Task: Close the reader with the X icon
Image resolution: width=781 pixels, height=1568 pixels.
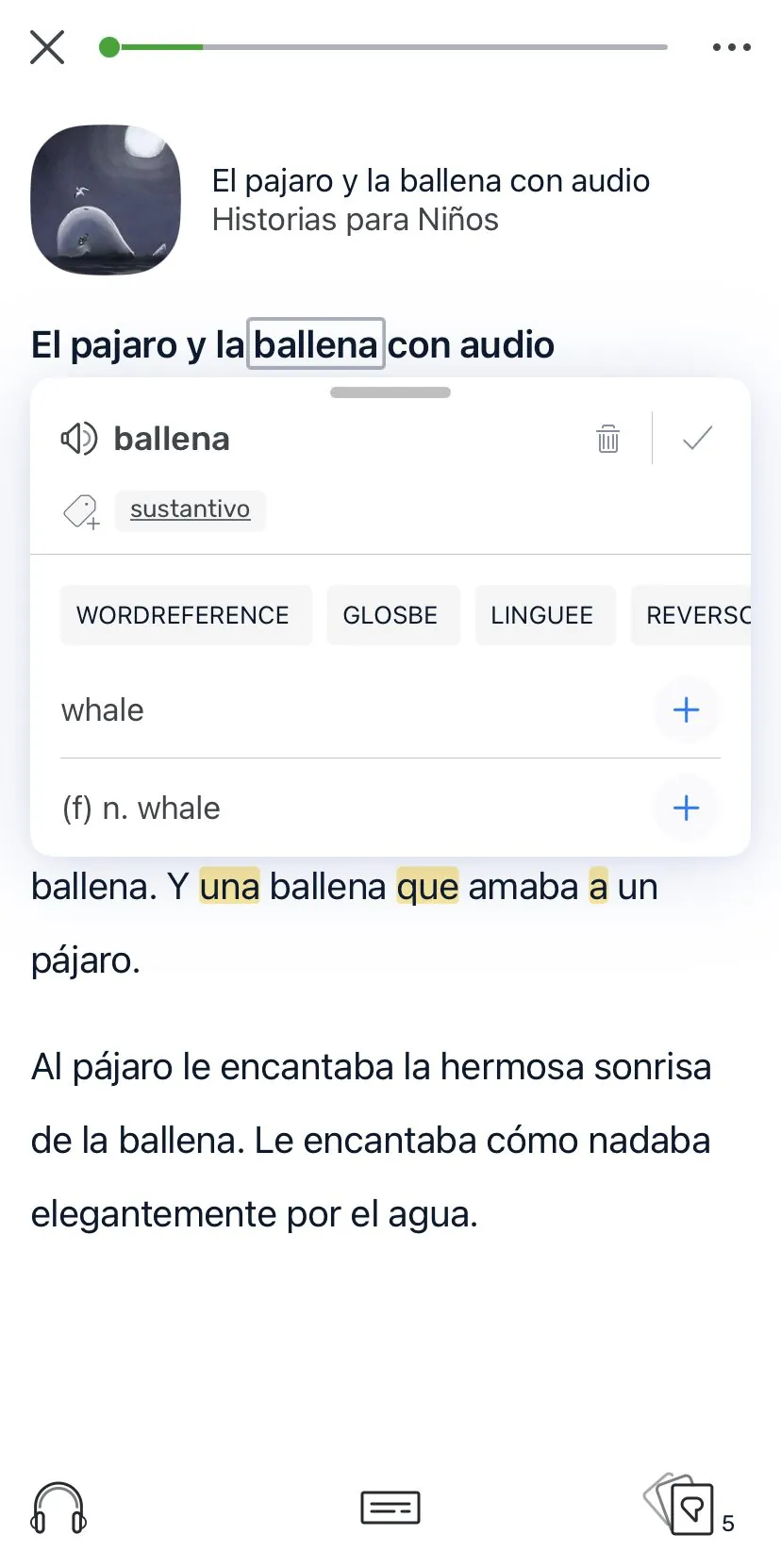Action: [46, 46]
